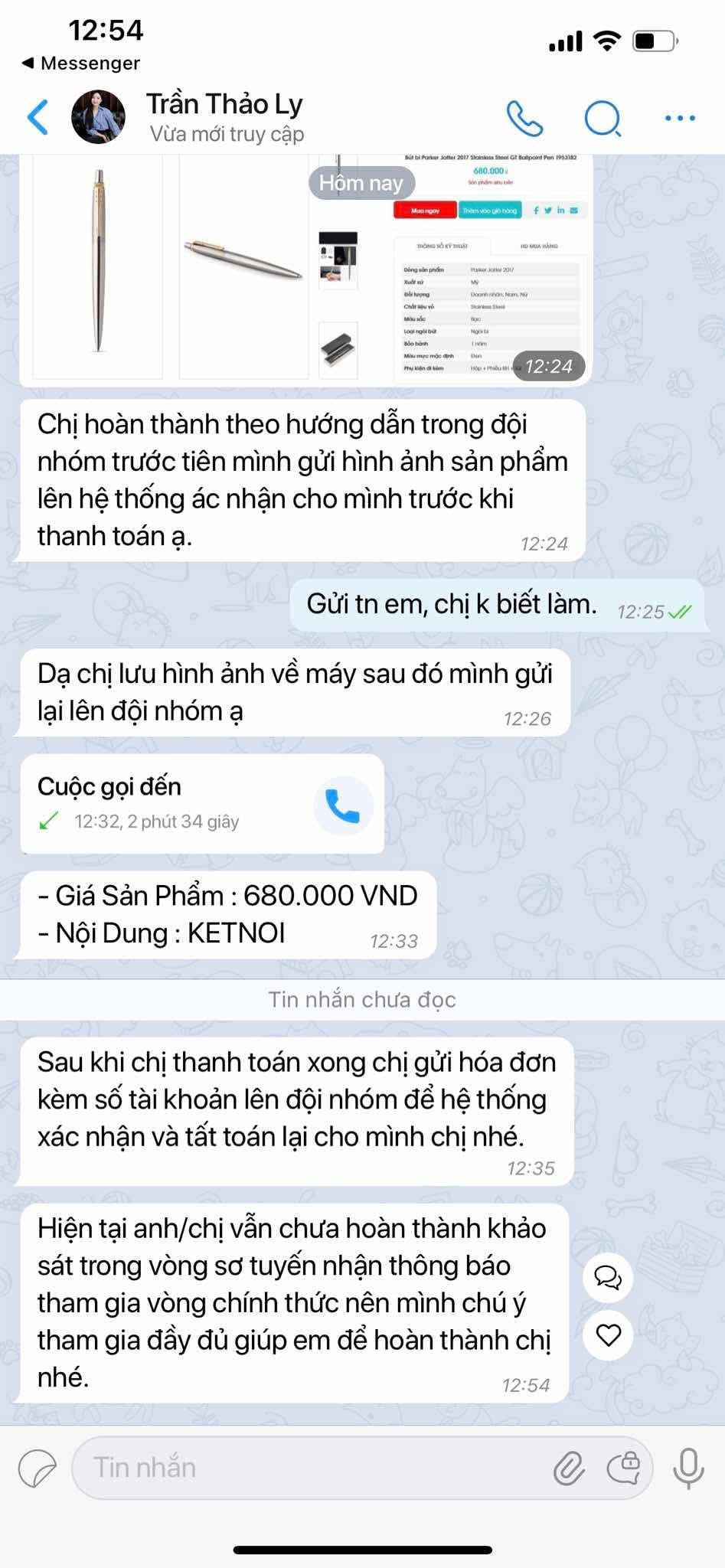725x1568 pixels.
Task: Reply to the last message via speech-bubble icon
Action: (x=608, y=1278)
